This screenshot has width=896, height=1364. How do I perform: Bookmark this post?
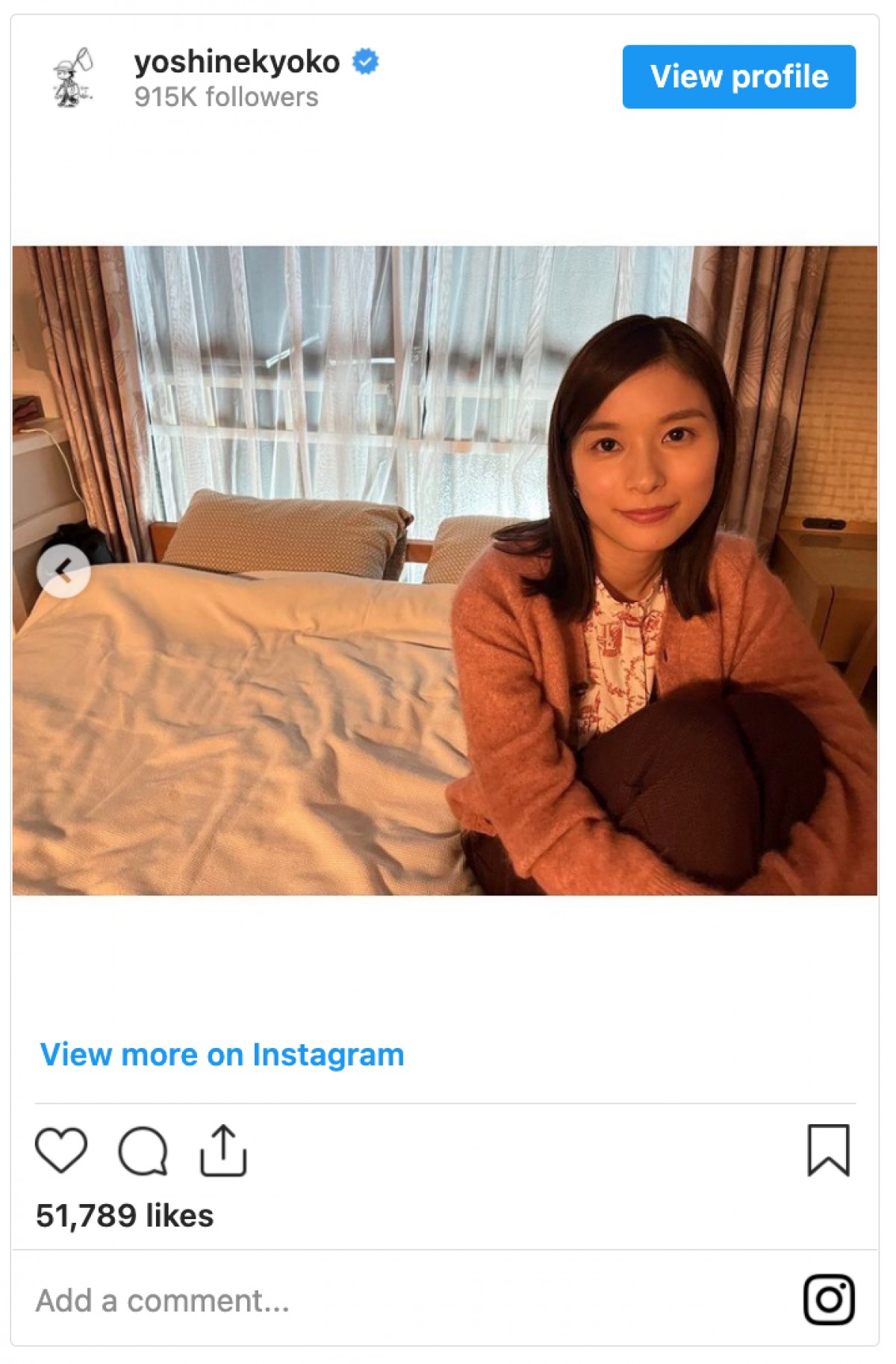(828, 1150)
